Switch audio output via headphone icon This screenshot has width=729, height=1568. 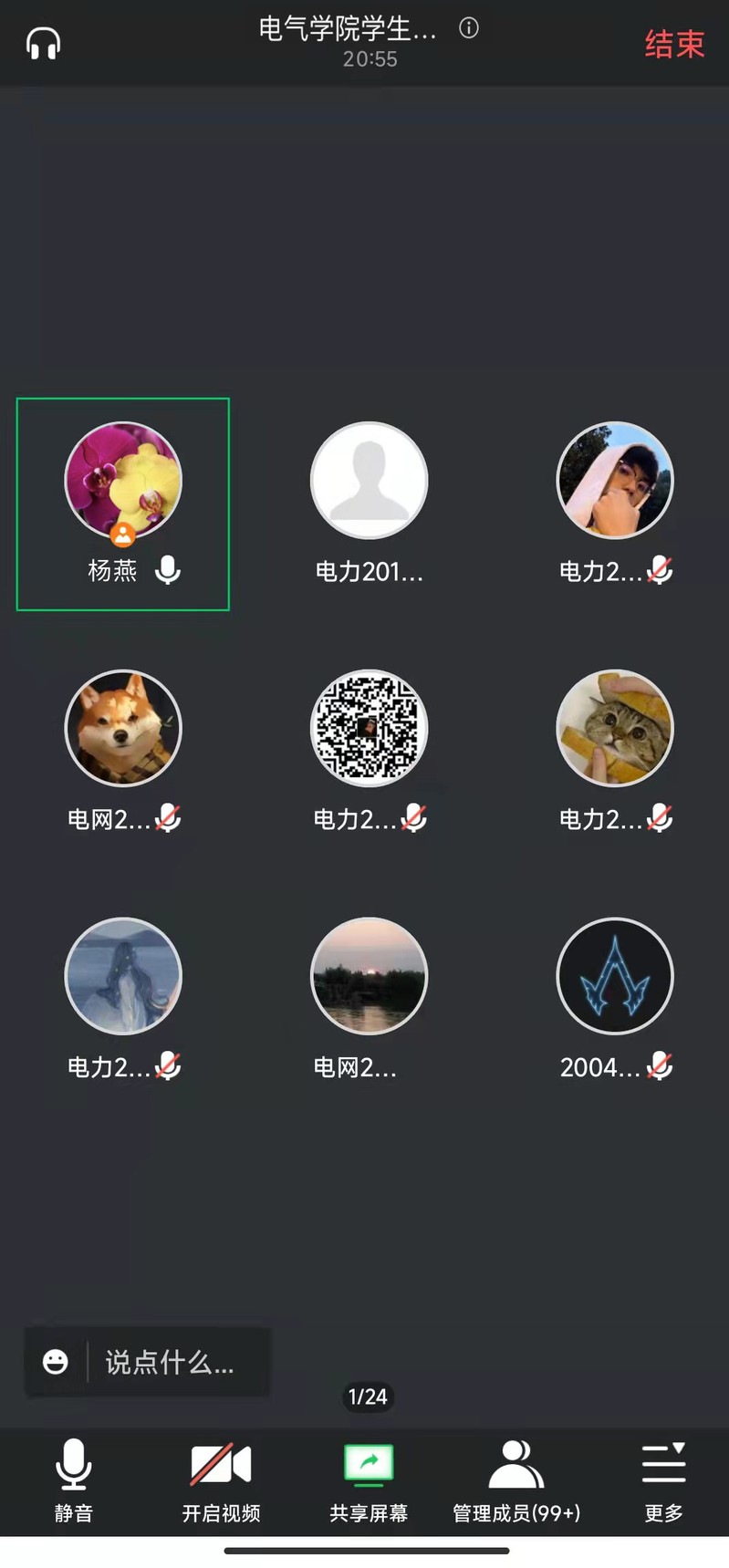[43, 43]
